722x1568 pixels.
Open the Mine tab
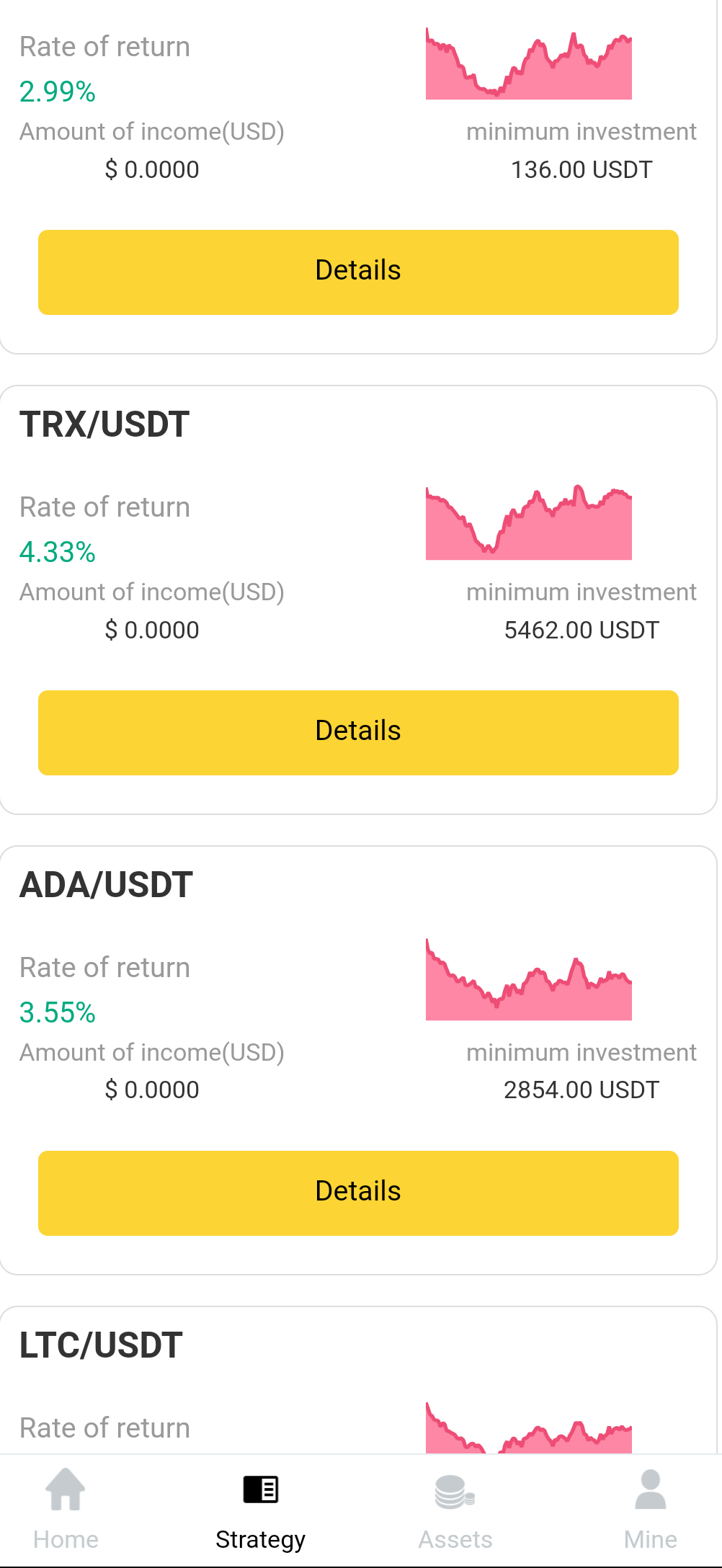pyautogui.click(x=651, y=1510)
